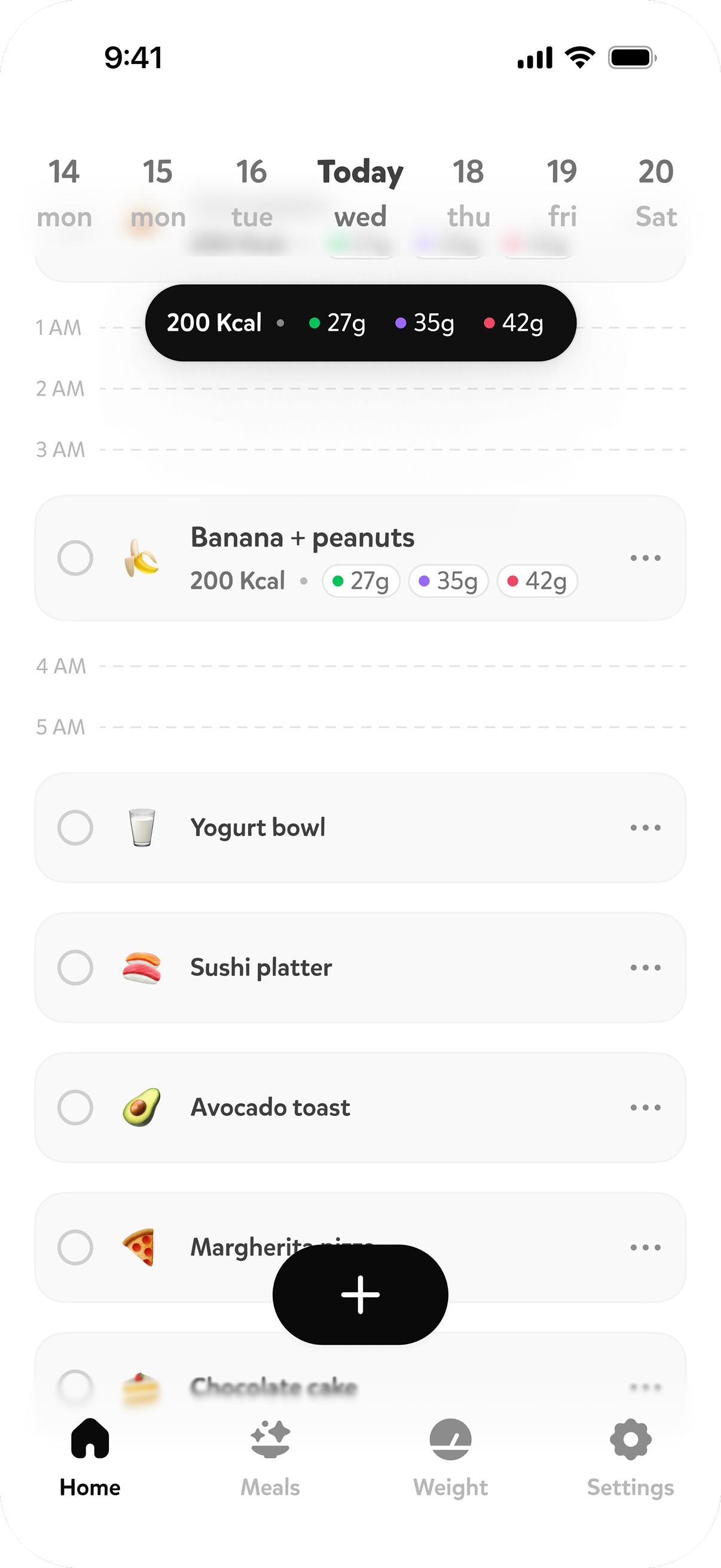Screen dimensions: 721x1568
Task: Open more options for Sushi platter
Action: pyautogui.click(x=646, y=967)
